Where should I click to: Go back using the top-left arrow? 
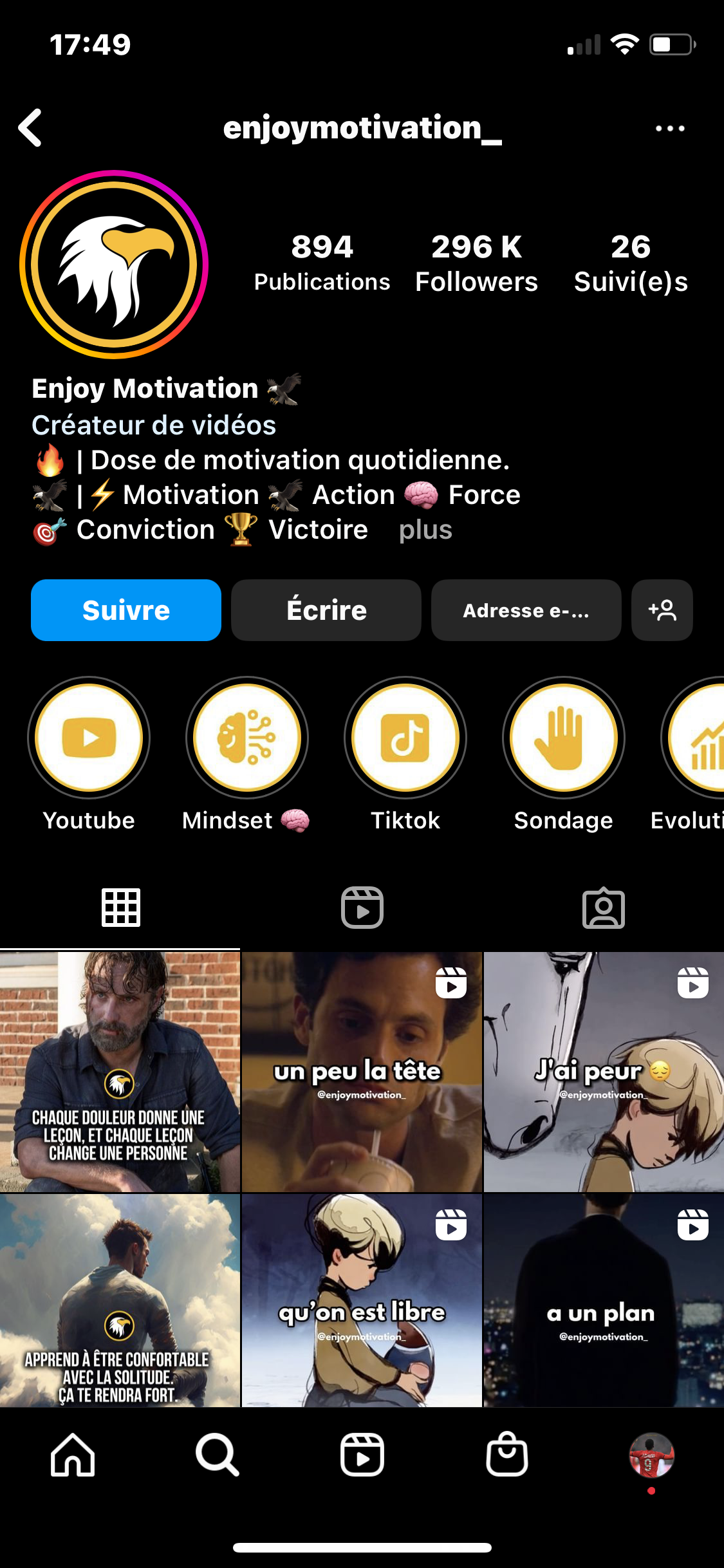(x=30, y=127)
